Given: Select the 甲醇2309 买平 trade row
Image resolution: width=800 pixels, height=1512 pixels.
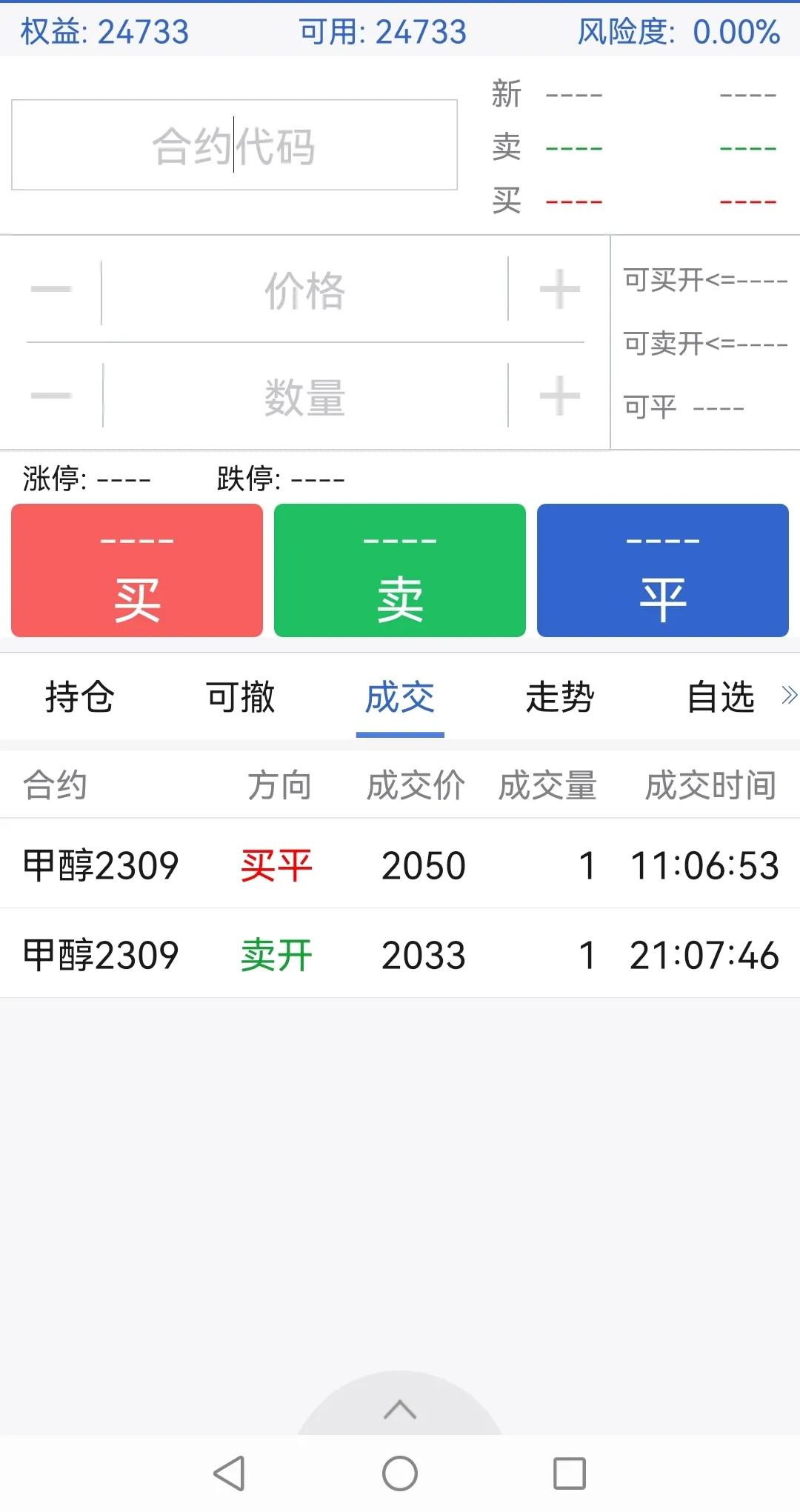Looking at the screenshot, I should click(x=400, y=865).
